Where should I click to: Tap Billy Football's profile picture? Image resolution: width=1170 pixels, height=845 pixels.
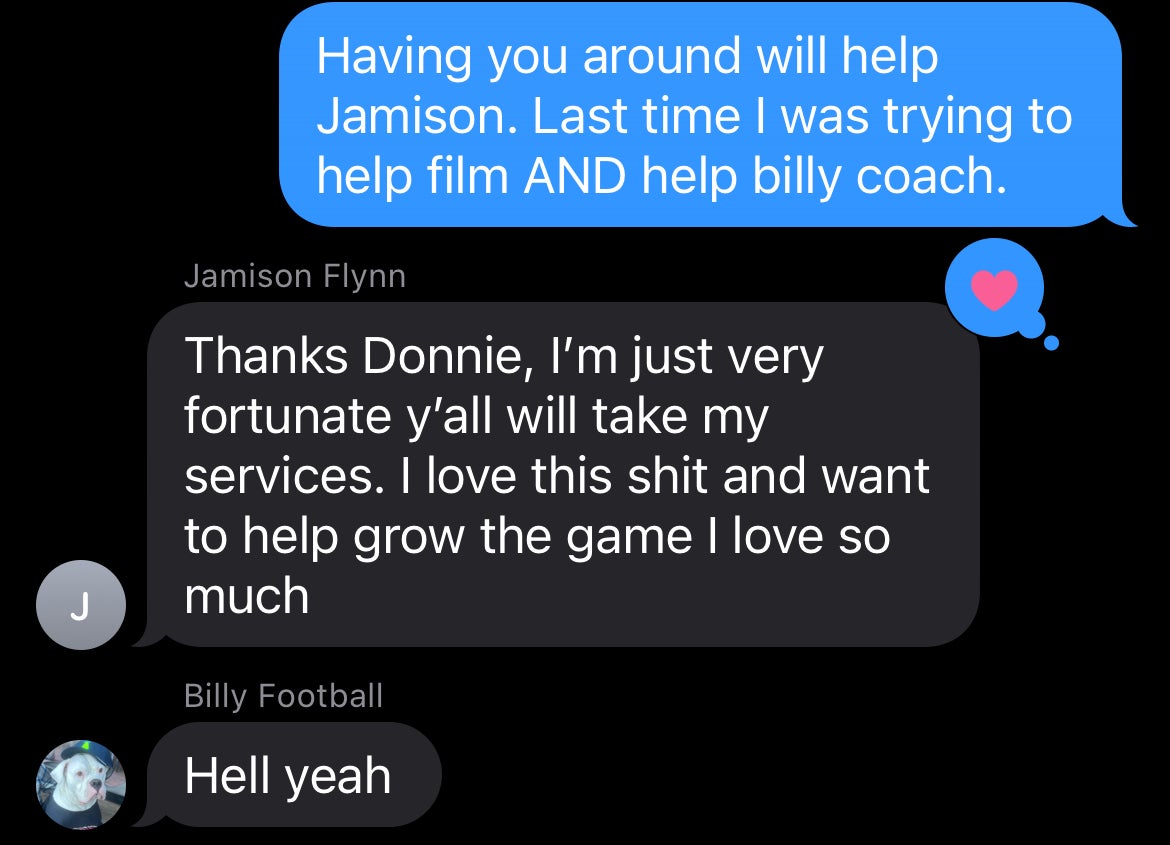coord(80,785)
